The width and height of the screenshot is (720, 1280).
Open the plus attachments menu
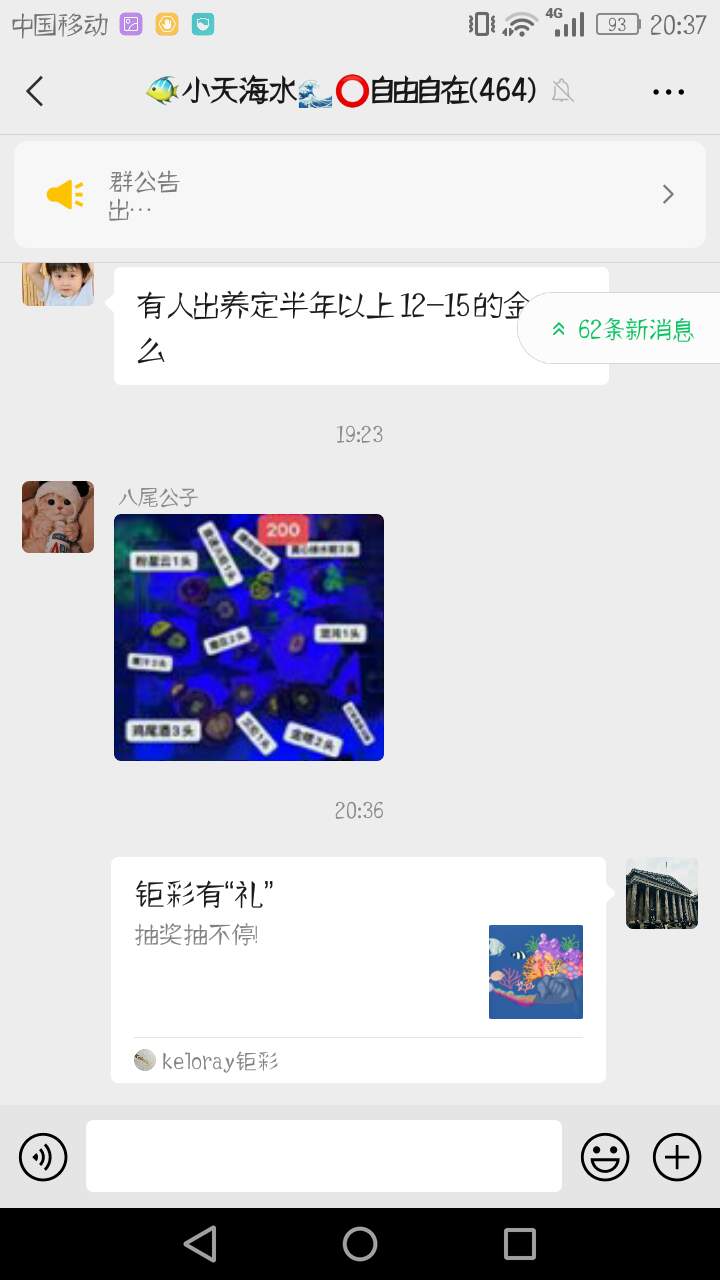tap(677, 1157)
